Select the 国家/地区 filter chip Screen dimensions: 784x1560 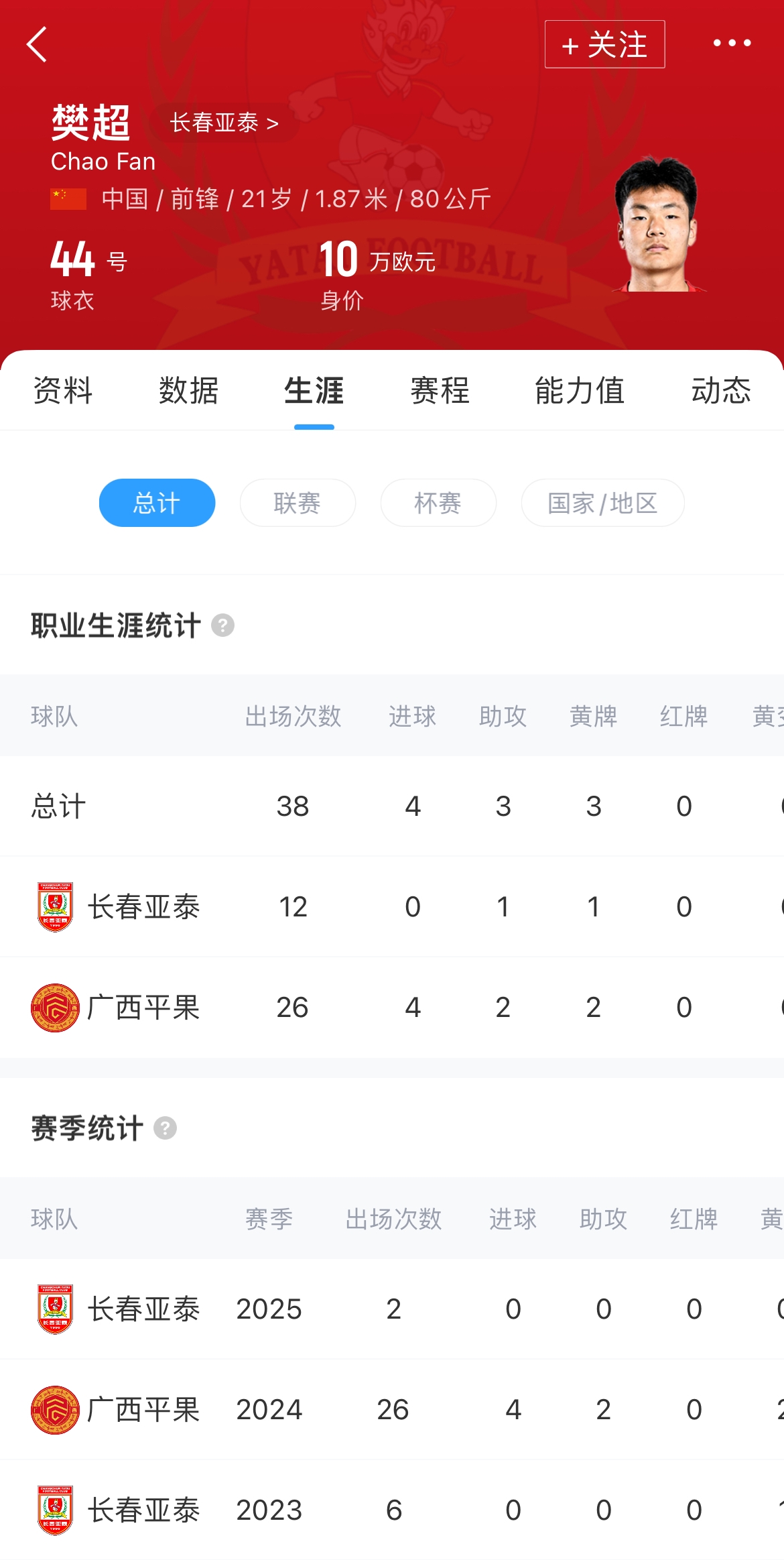click(x=602, y=503)
